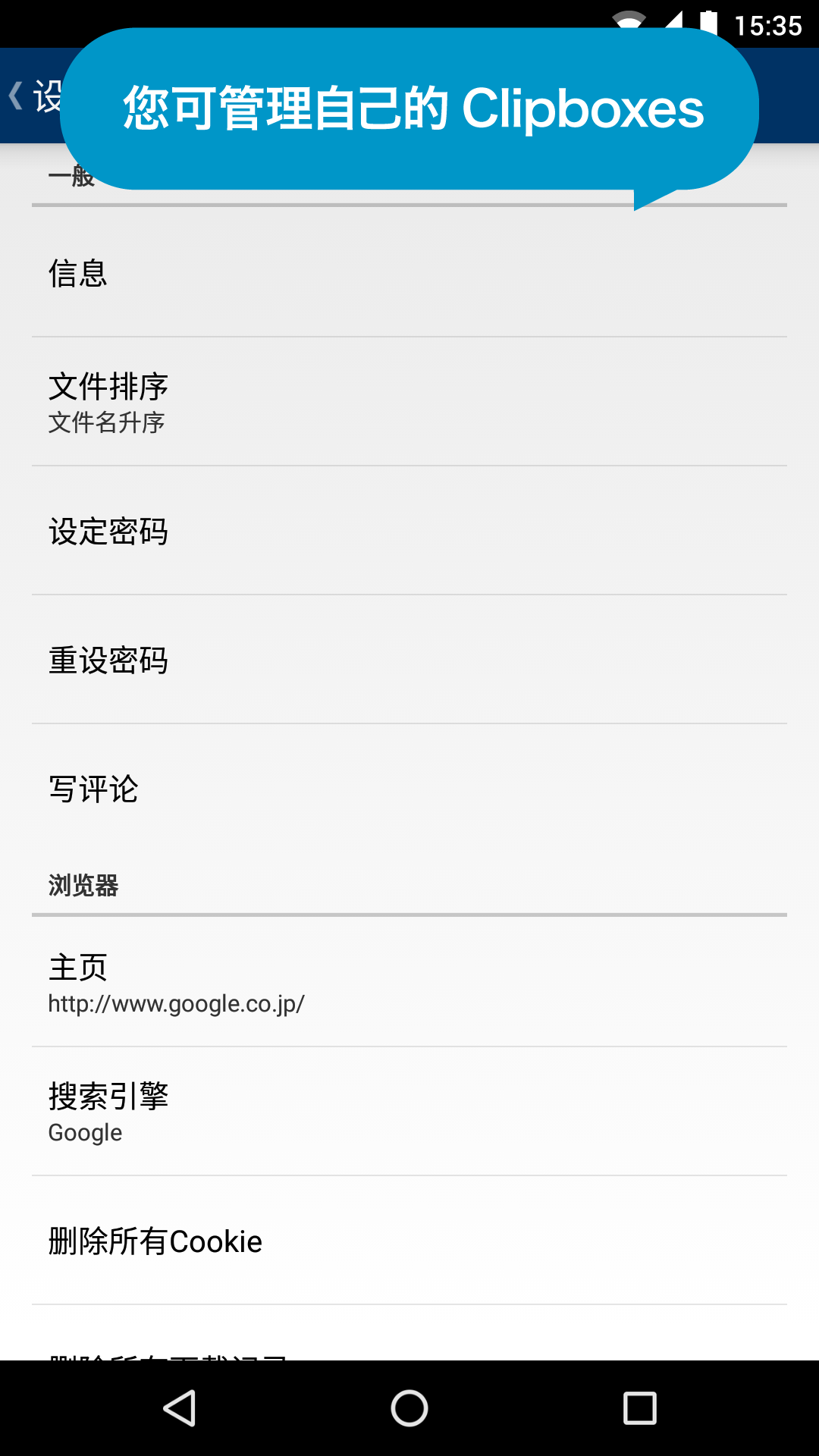Tap 重设密码 to reset password
Image resolution: width=819 pixels, height=1456 pixels.
pos(409,661)
